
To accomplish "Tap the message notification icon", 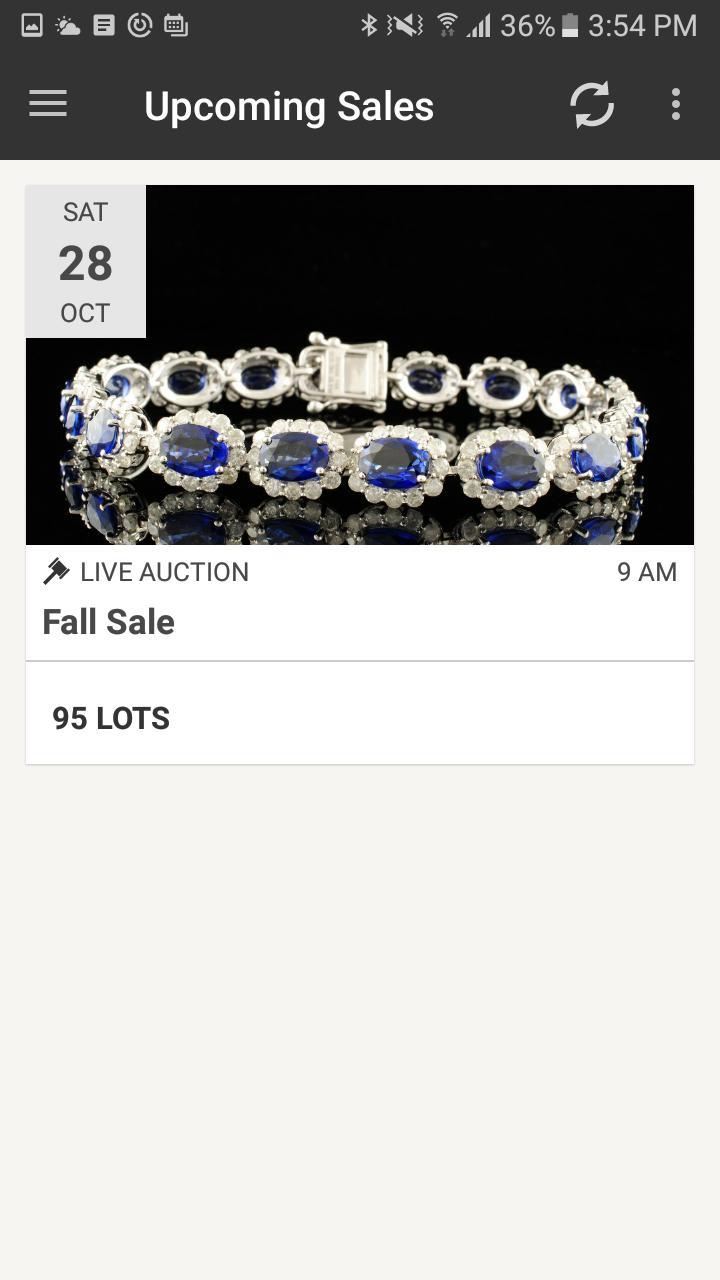I will [103, 24].
